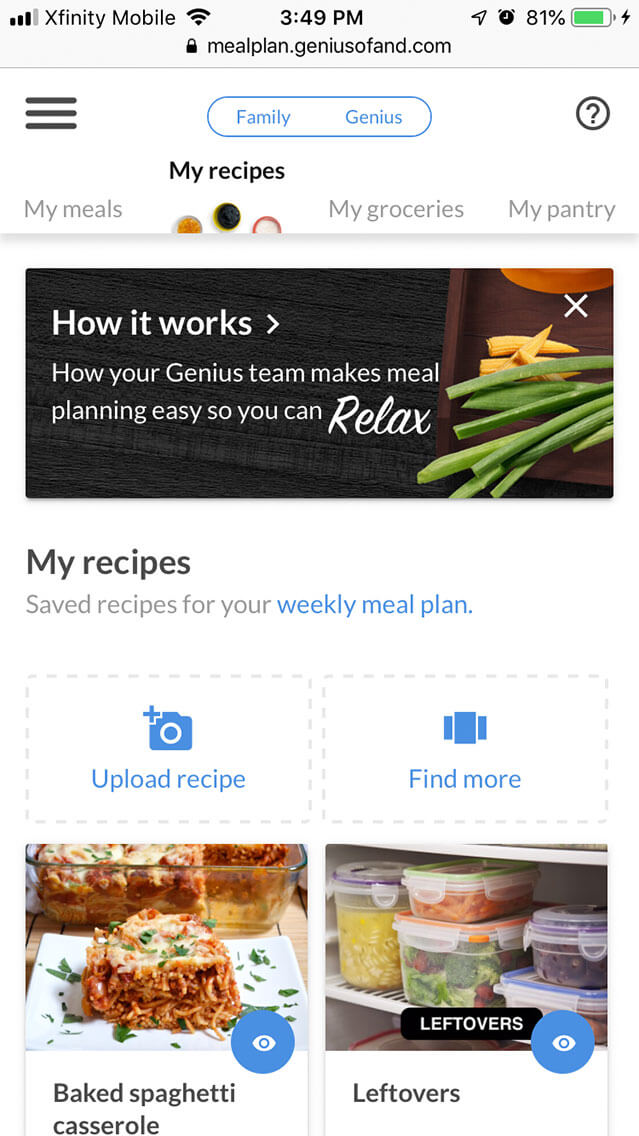The width and height of the screenshot is (639, 1136).
Task: Open the hamburger menu
Action: [51, 115]
